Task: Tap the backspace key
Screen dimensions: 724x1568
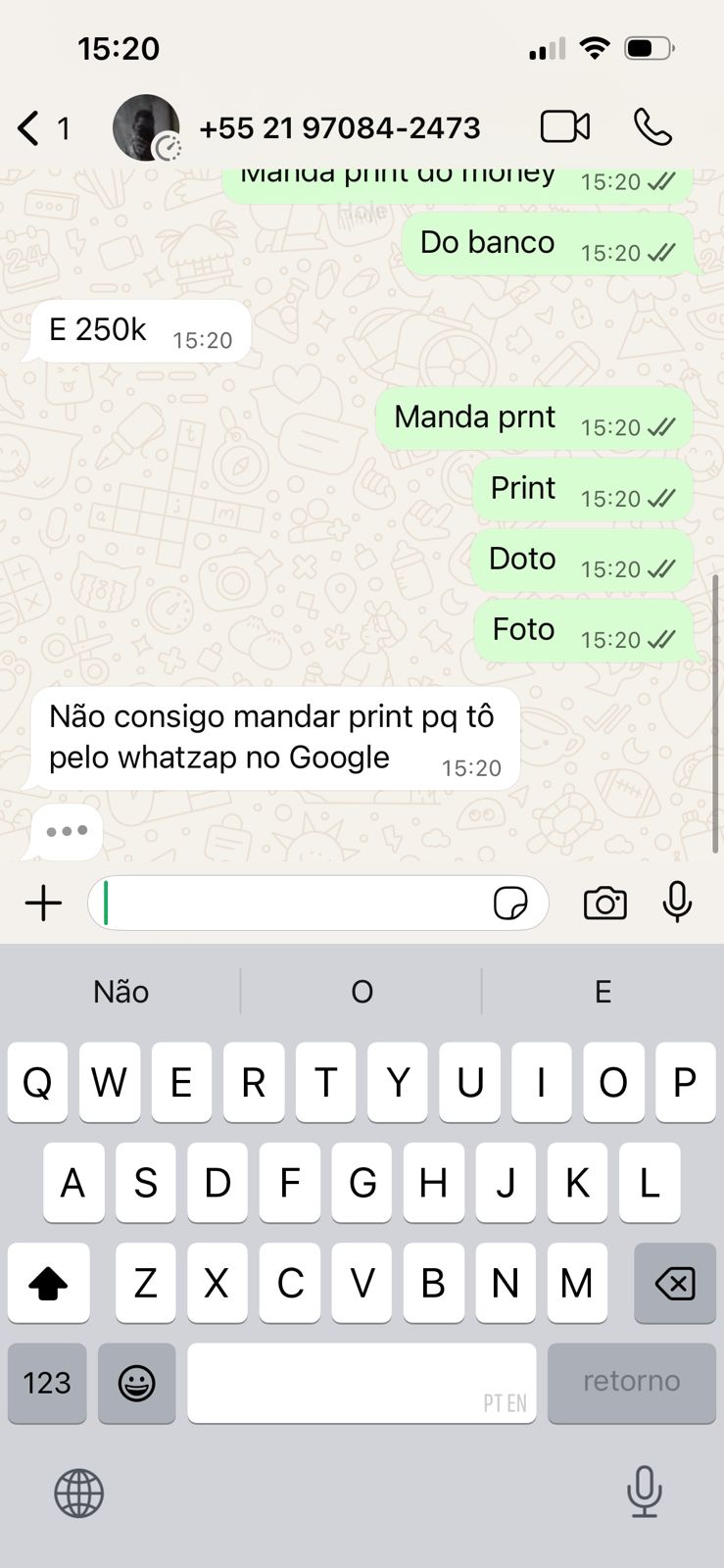Action: (x=674, y=1283)
